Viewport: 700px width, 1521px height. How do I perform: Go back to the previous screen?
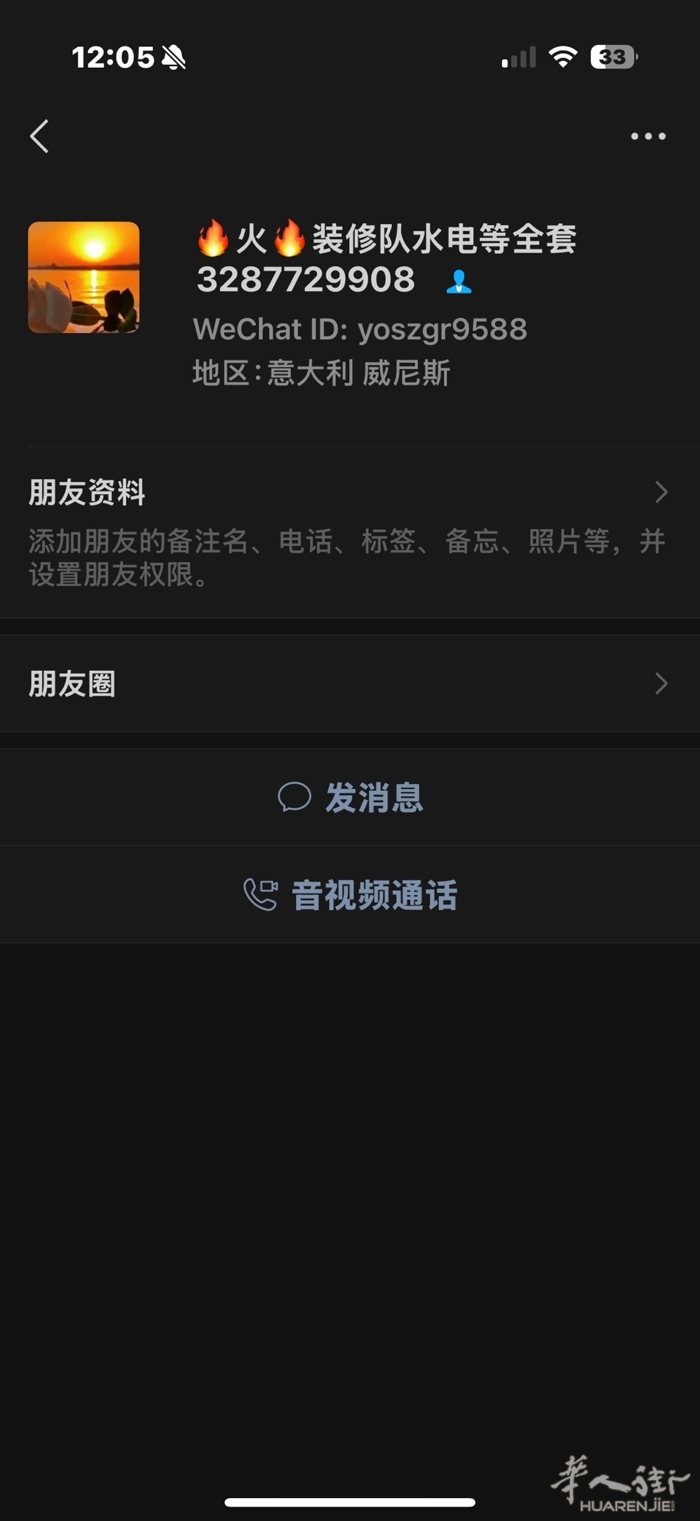pyautogui.click(x=39, y=136)
